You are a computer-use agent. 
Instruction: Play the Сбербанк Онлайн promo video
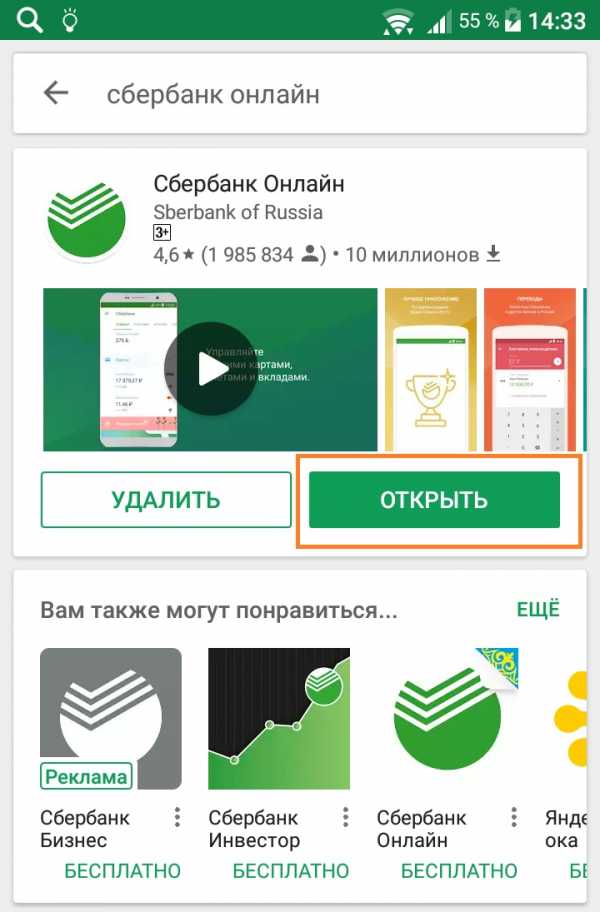coord(211,369)
